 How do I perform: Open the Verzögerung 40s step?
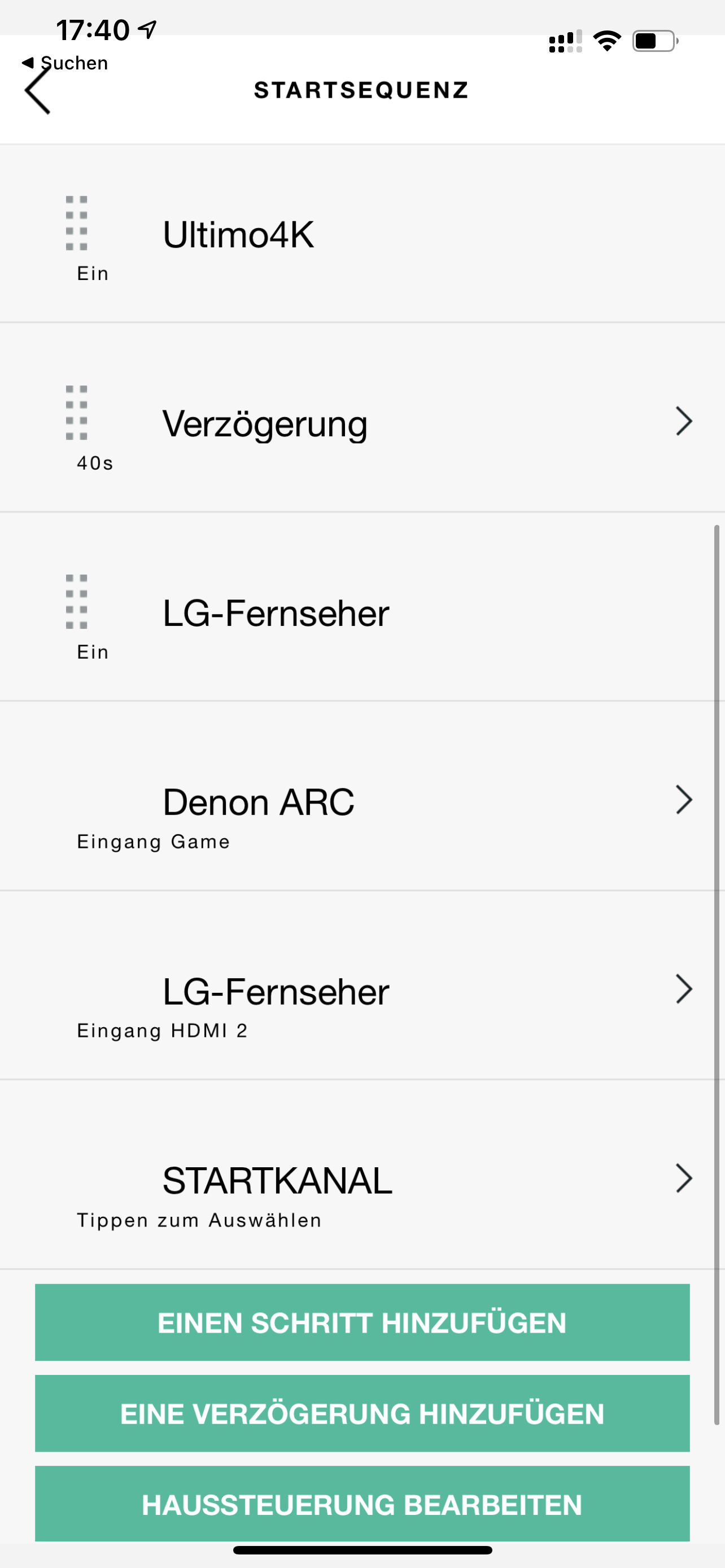tap(362, 424)
